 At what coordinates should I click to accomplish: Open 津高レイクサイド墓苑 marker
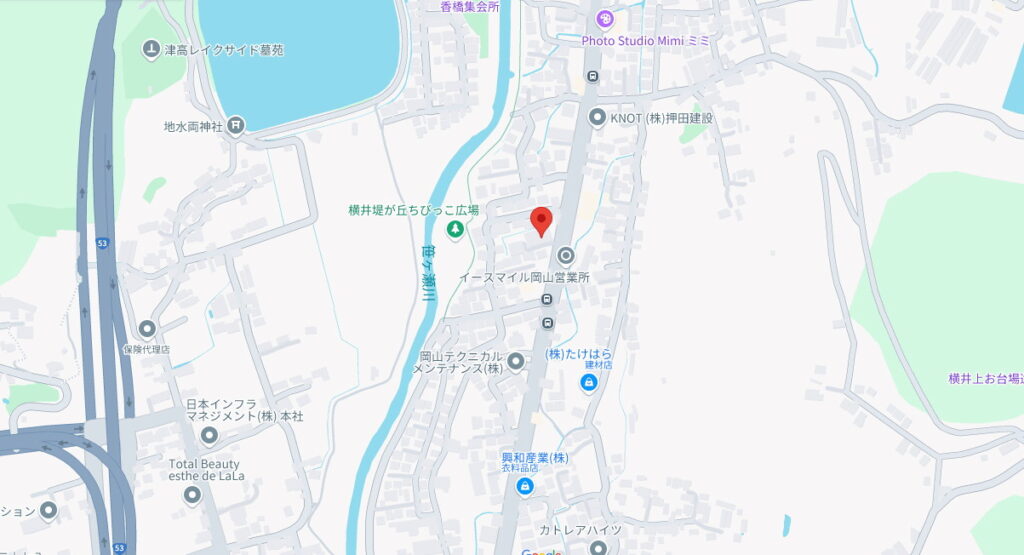coord(150,48)
